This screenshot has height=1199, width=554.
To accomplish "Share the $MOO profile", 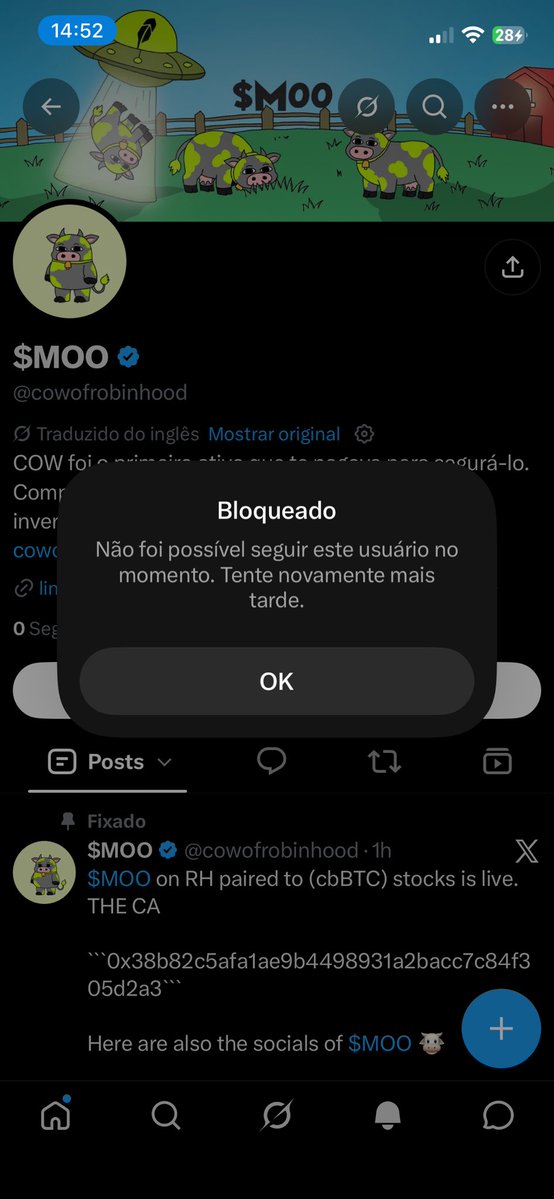I will (513, 267).
